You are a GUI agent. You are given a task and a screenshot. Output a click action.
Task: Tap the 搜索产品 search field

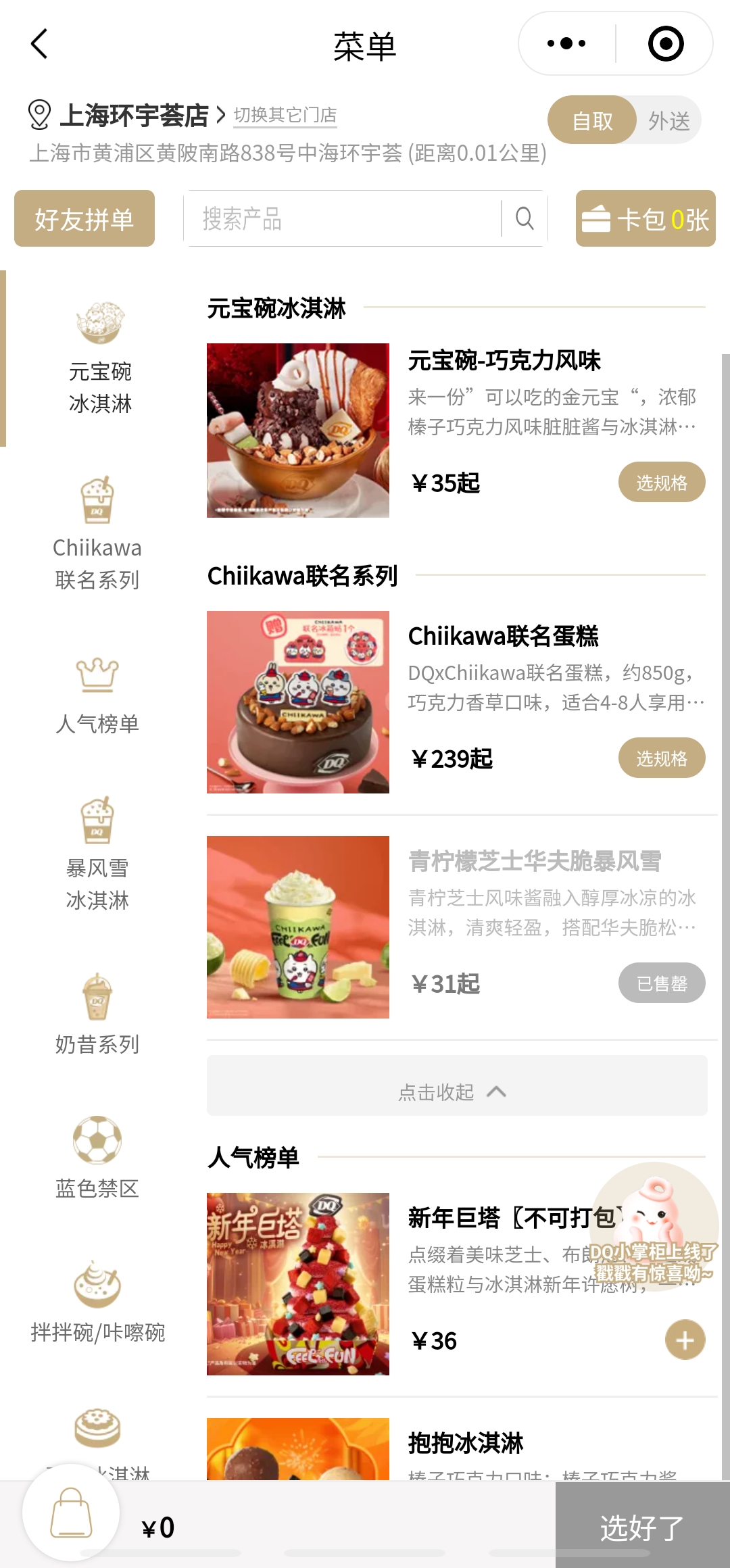pos(343,218)
